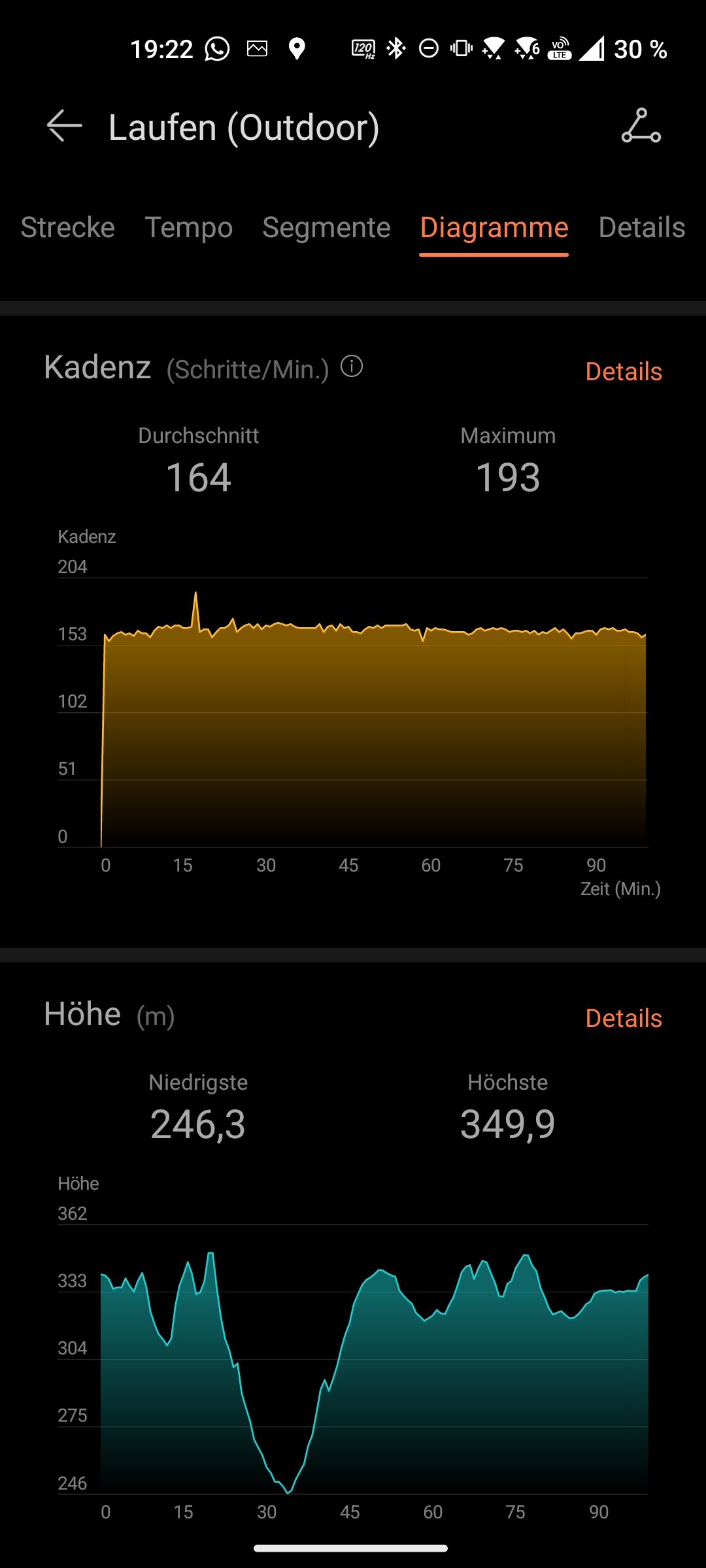Switch to the Tempo tab
Screen dimensions: 706x1568
[x=189, y=228]
